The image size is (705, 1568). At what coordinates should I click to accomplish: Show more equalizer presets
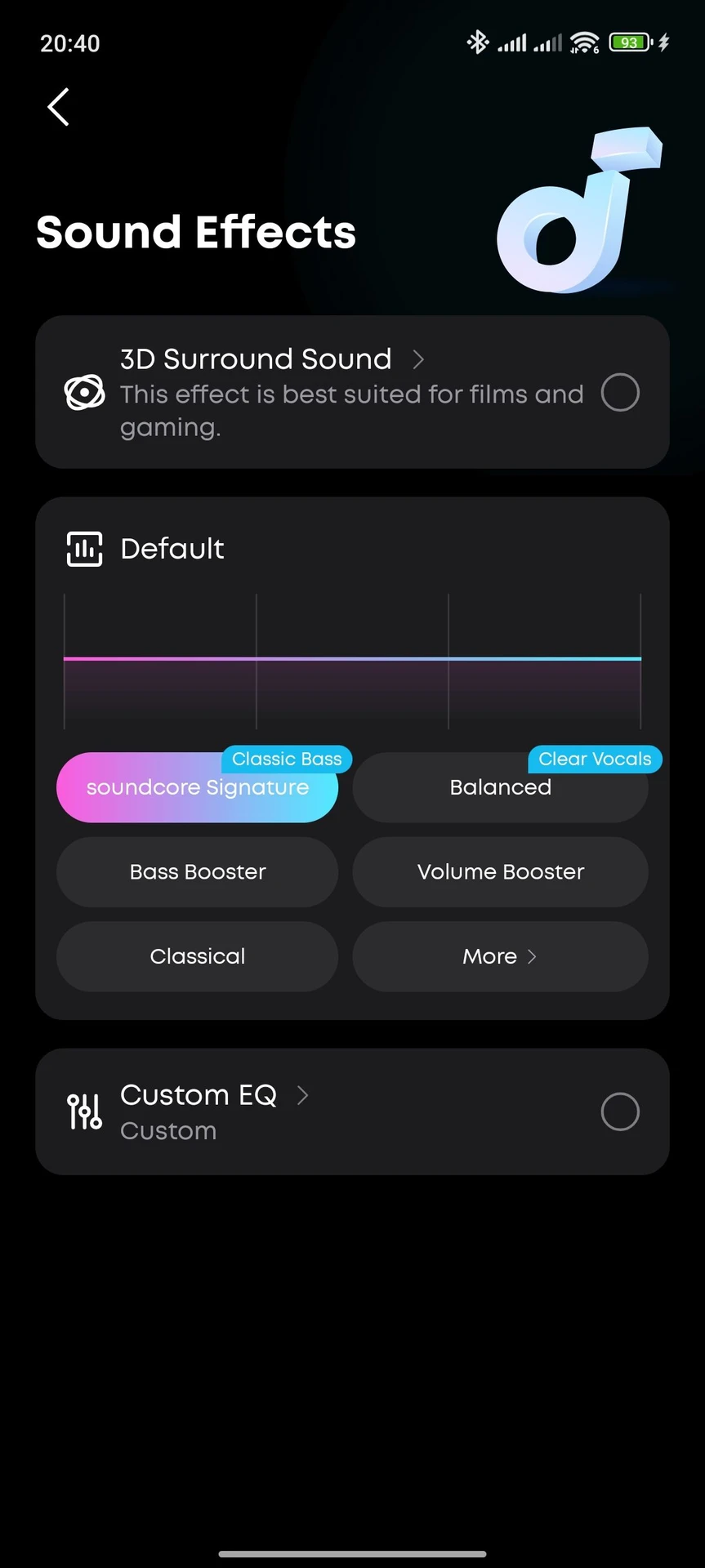[500, 956]
